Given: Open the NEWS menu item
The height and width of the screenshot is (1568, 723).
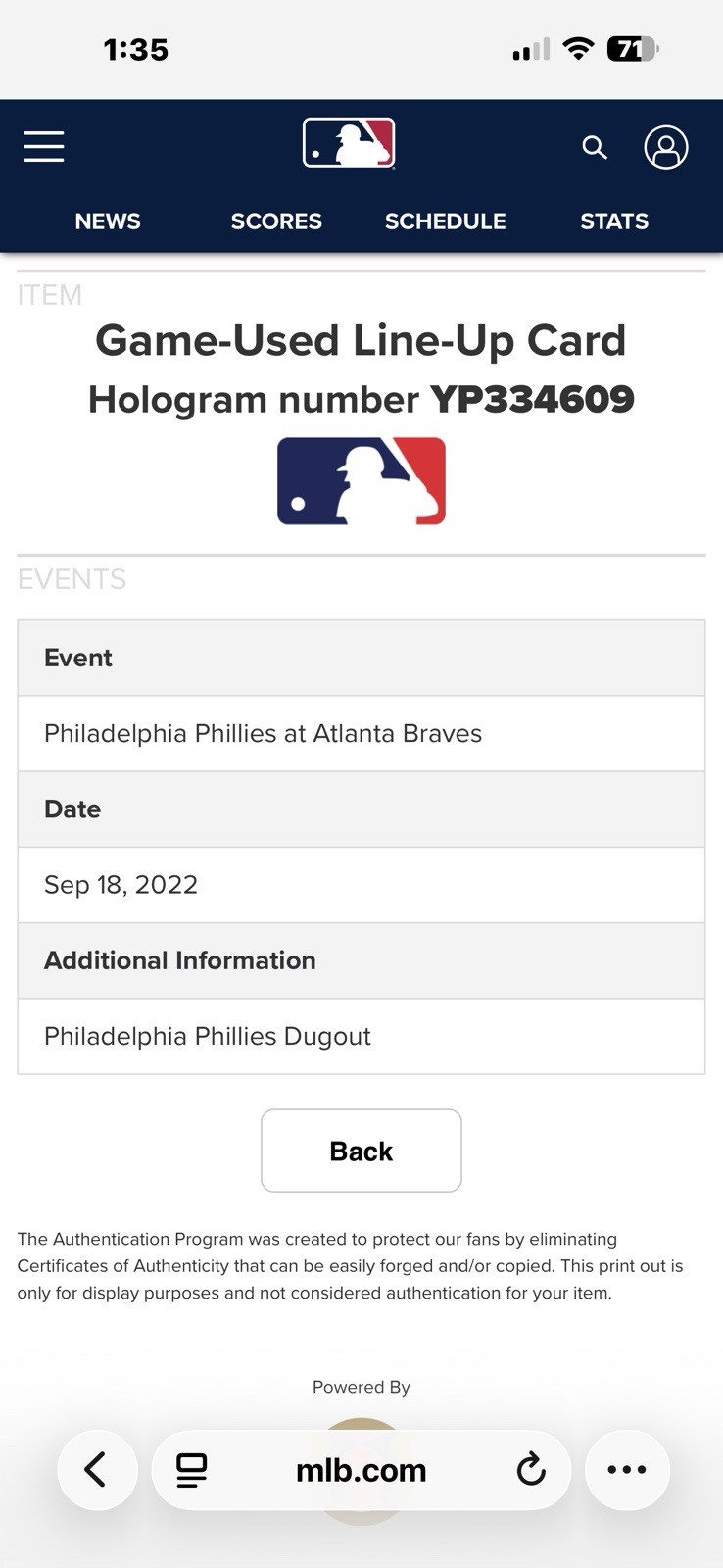Looking at the screenshot, I should pyautogui.click(x=107, y=221).
